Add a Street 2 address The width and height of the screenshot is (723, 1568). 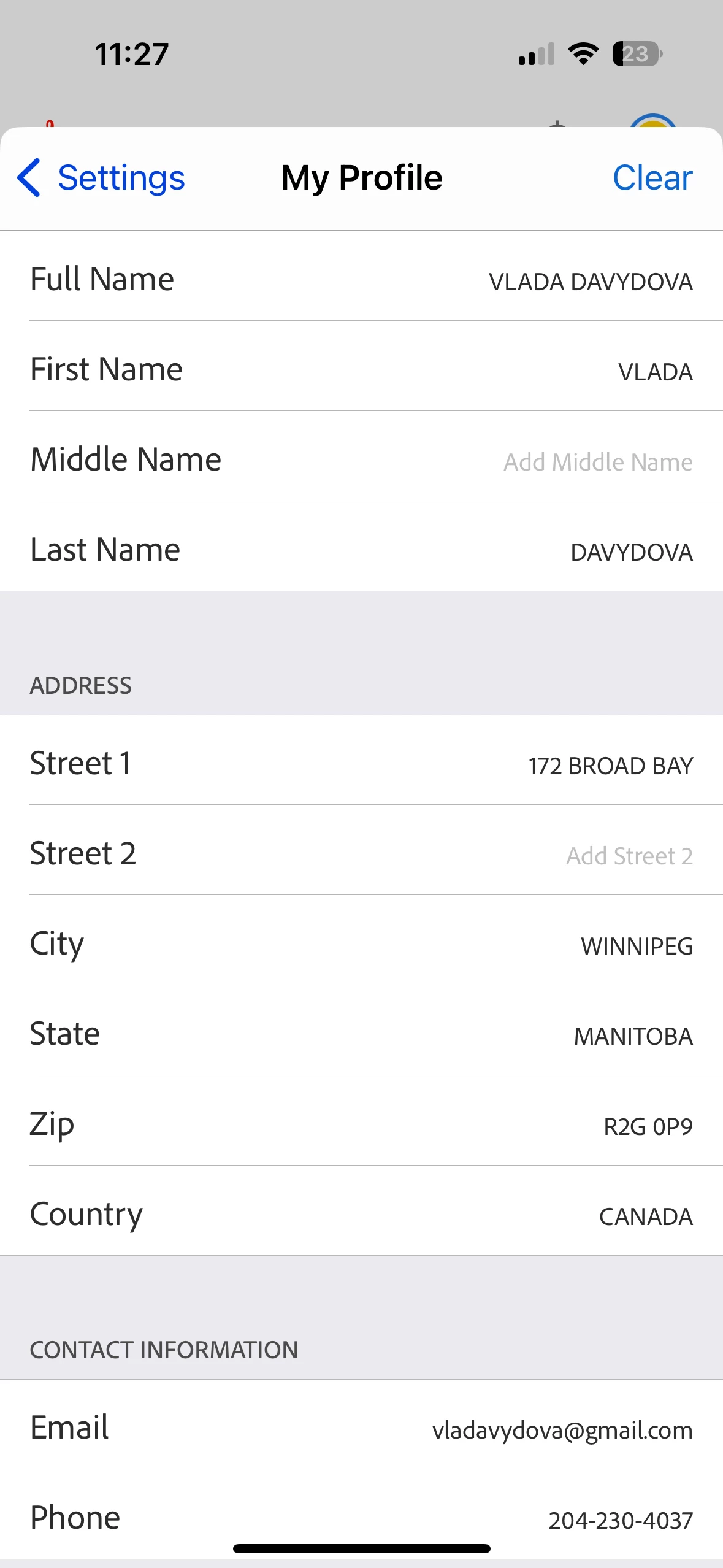[x=629, y=856]
